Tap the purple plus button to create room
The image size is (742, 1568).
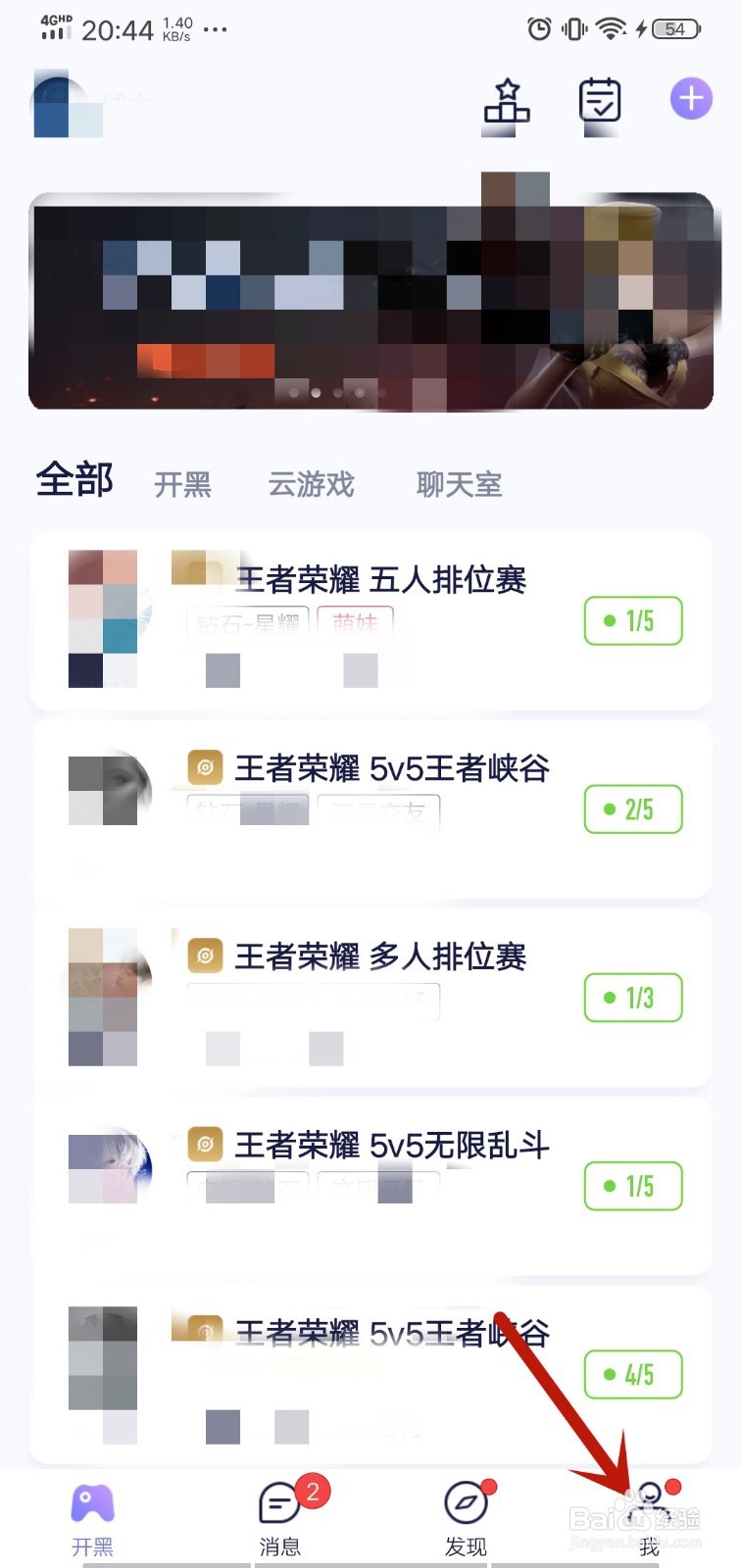click(691, 98)
